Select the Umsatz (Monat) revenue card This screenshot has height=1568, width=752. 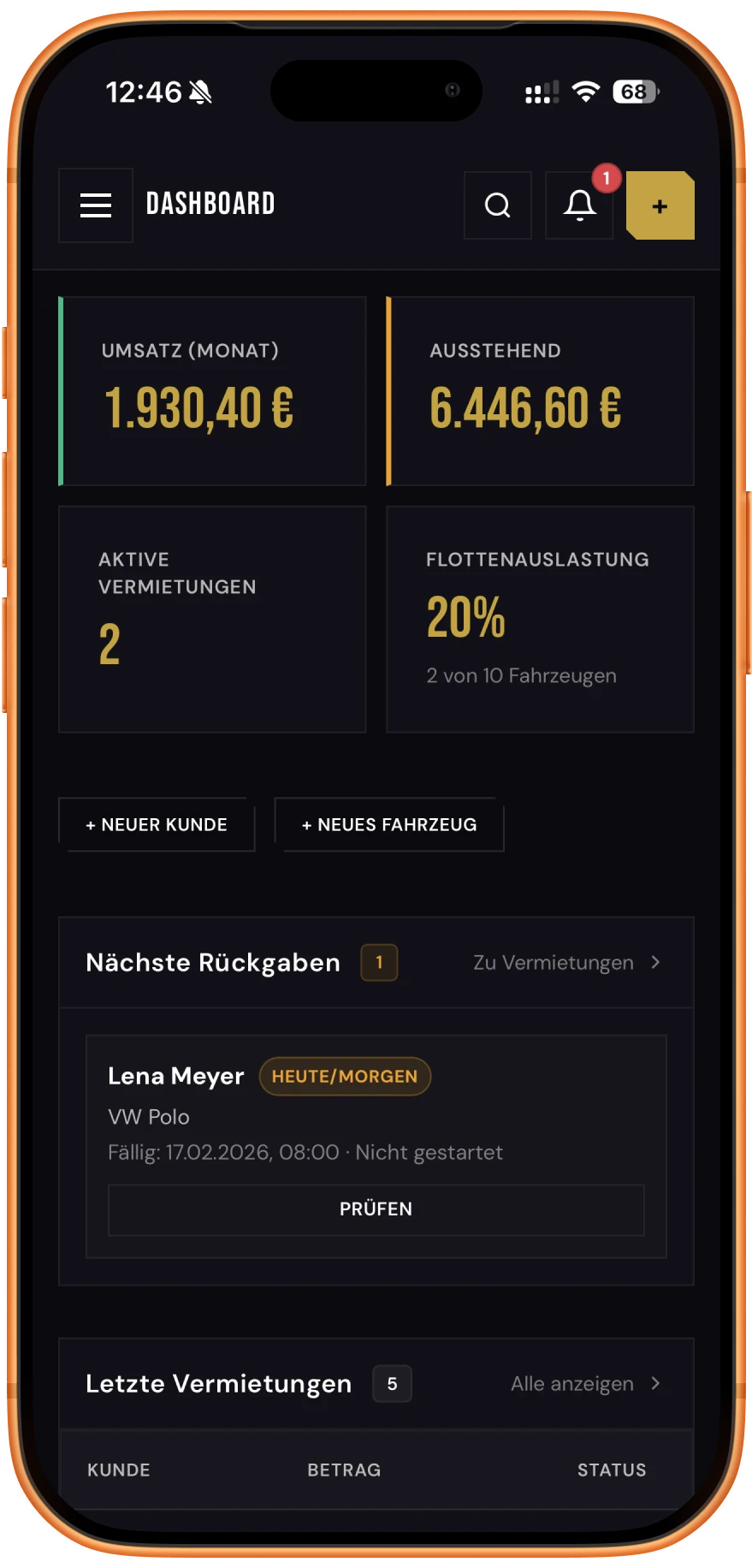click(213, 390)
